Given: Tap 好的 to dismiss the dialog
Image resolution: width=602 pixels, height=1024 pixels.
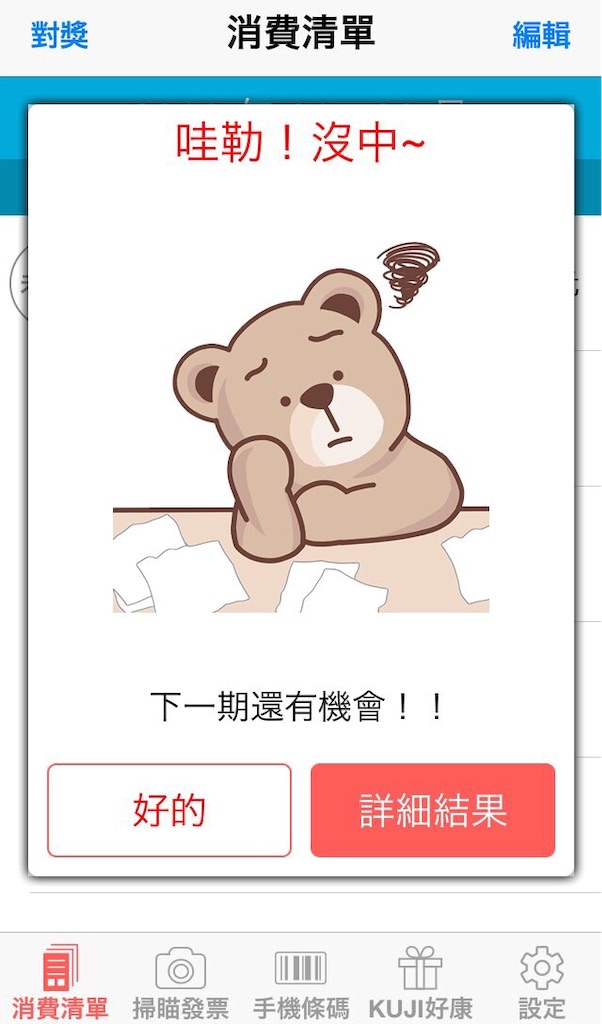Looking at the screenshot, I should click(x=169, y=810).
